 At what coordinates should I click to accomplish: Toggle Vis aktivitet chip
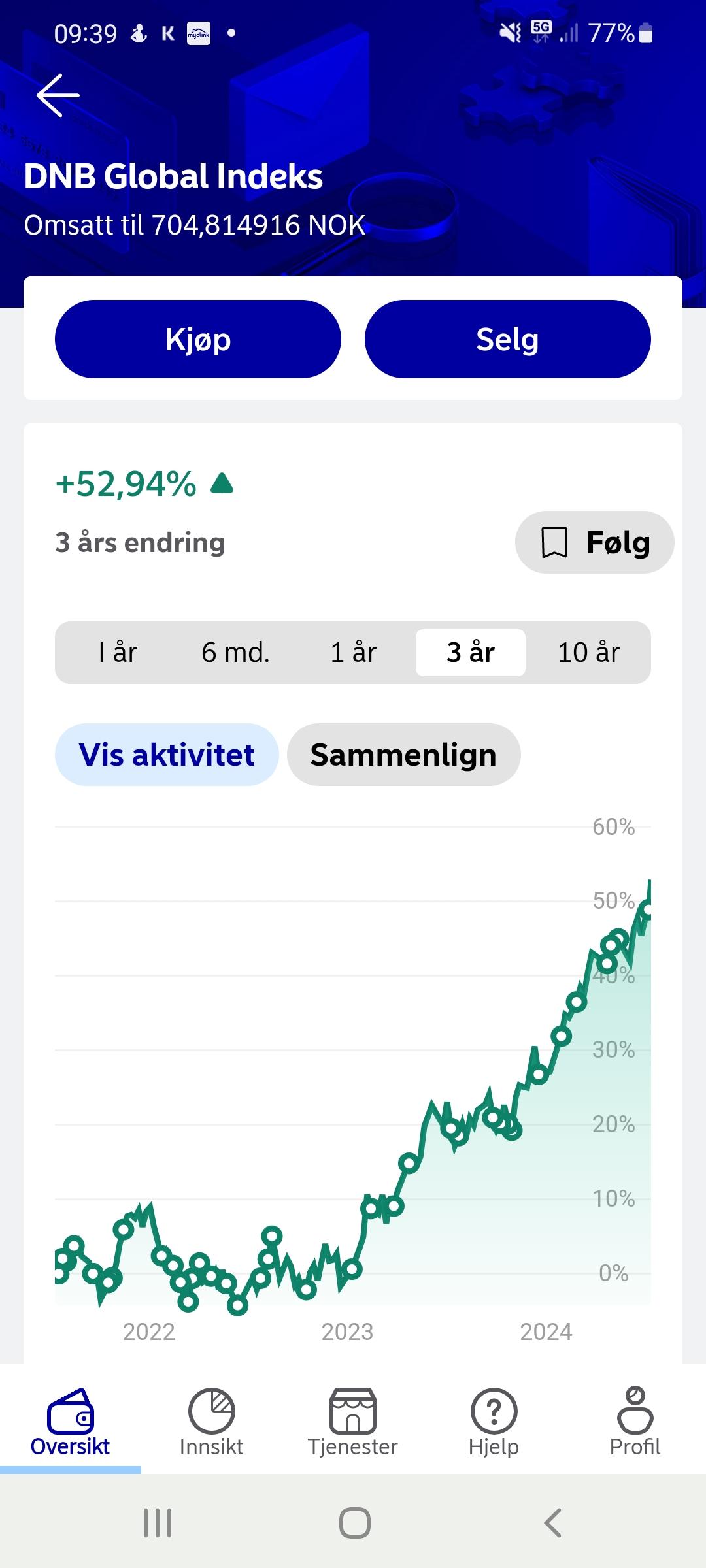click(167, 755)
